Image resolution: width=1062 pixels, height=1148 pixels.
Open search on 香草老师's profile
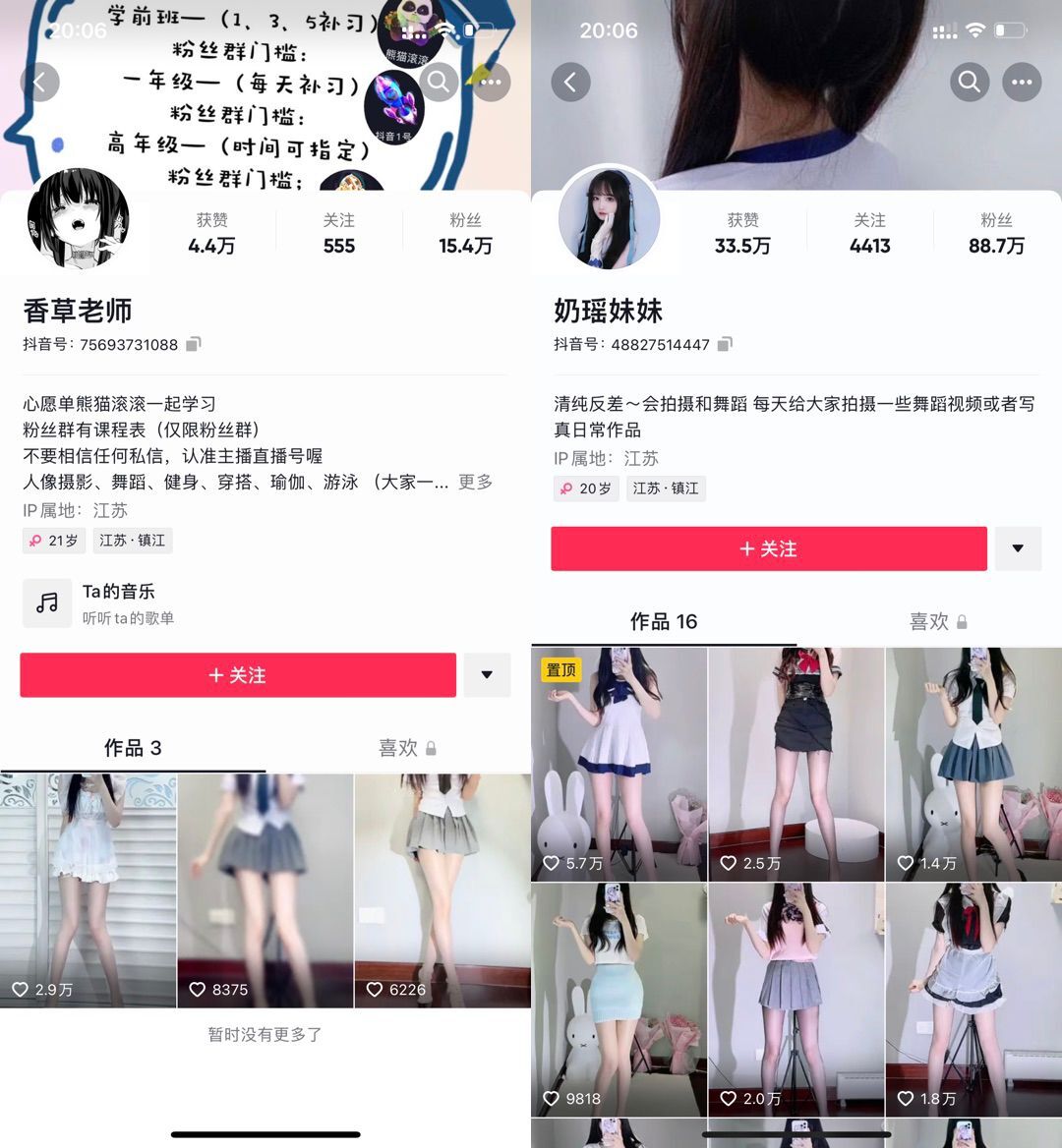pyautogui.click(x=439, y=82)
